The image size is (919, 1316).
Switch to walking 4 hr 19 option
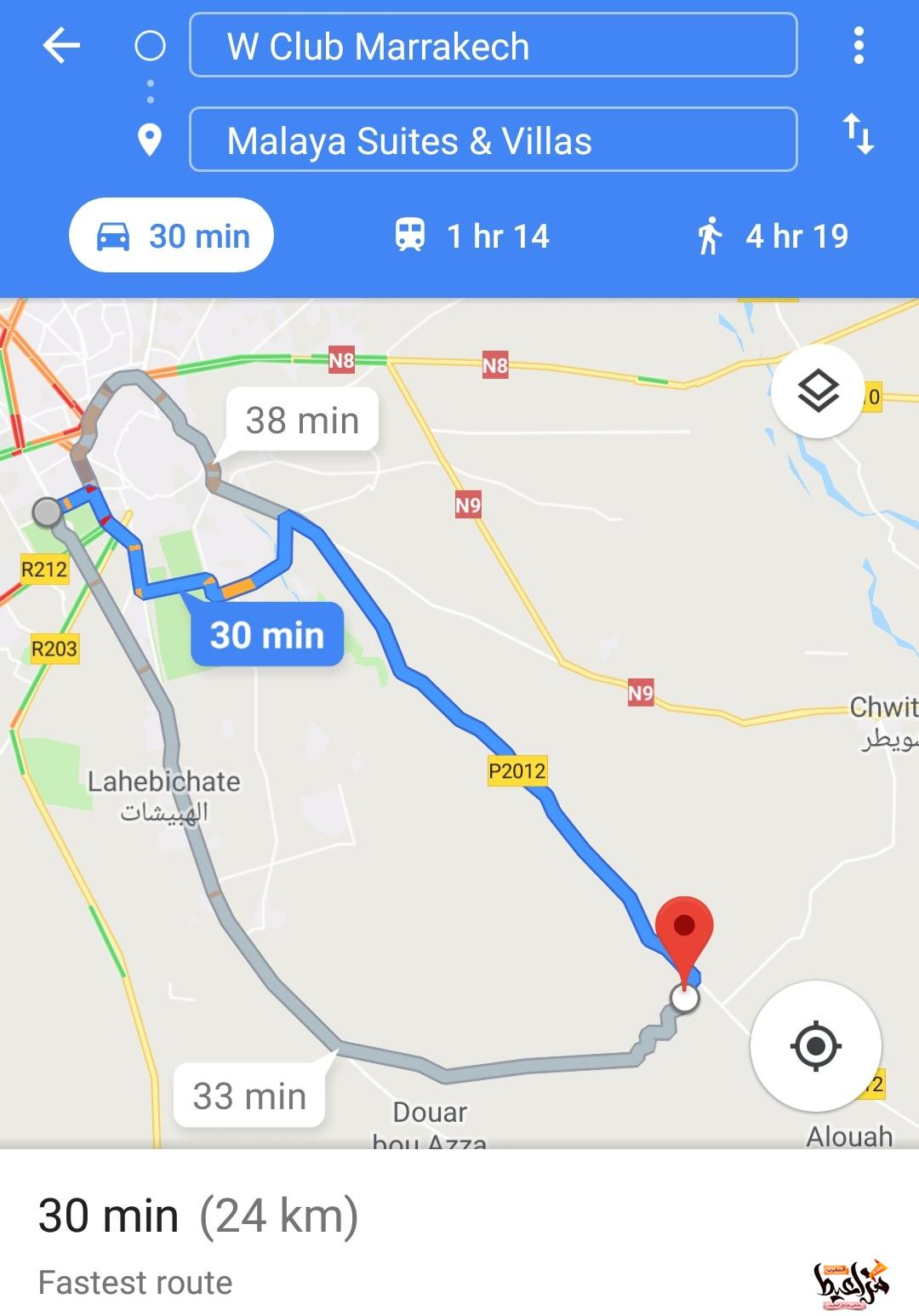(772, 236)
